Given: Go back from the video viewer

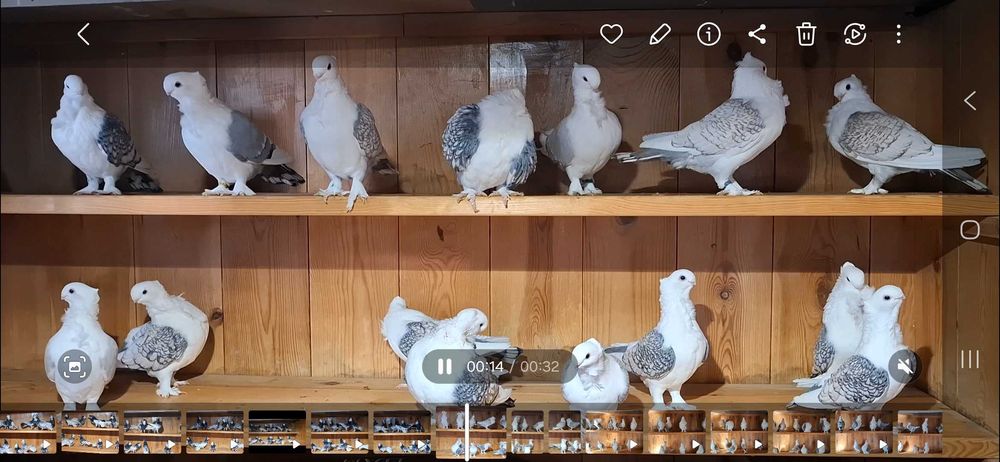Looking at the screenshot, I should pos(83,34).
